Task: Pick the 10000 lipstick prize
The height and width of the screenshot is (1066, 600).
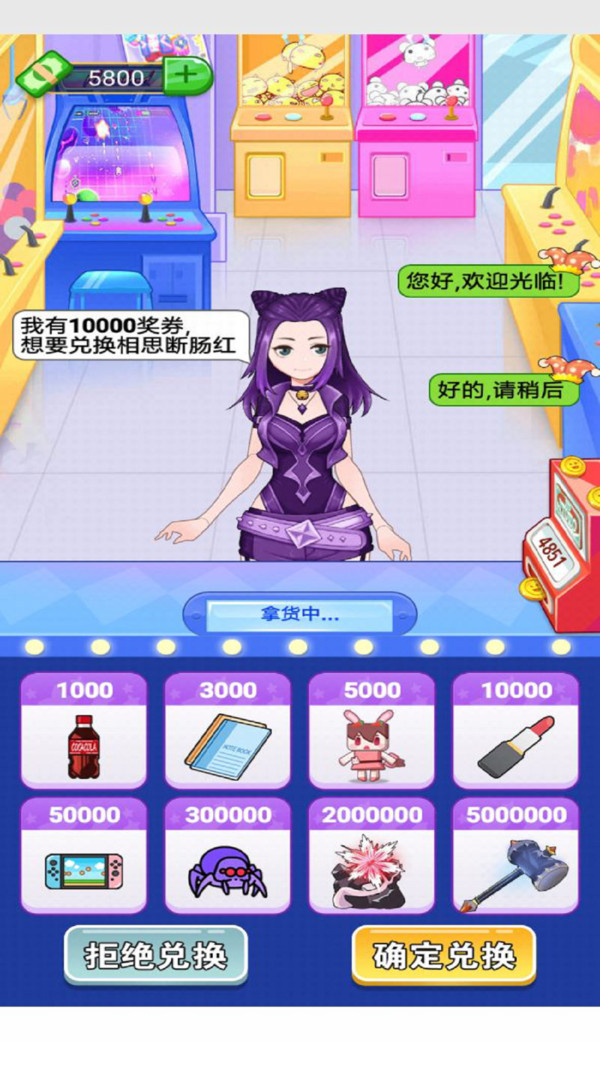Action: coord(516,731)
